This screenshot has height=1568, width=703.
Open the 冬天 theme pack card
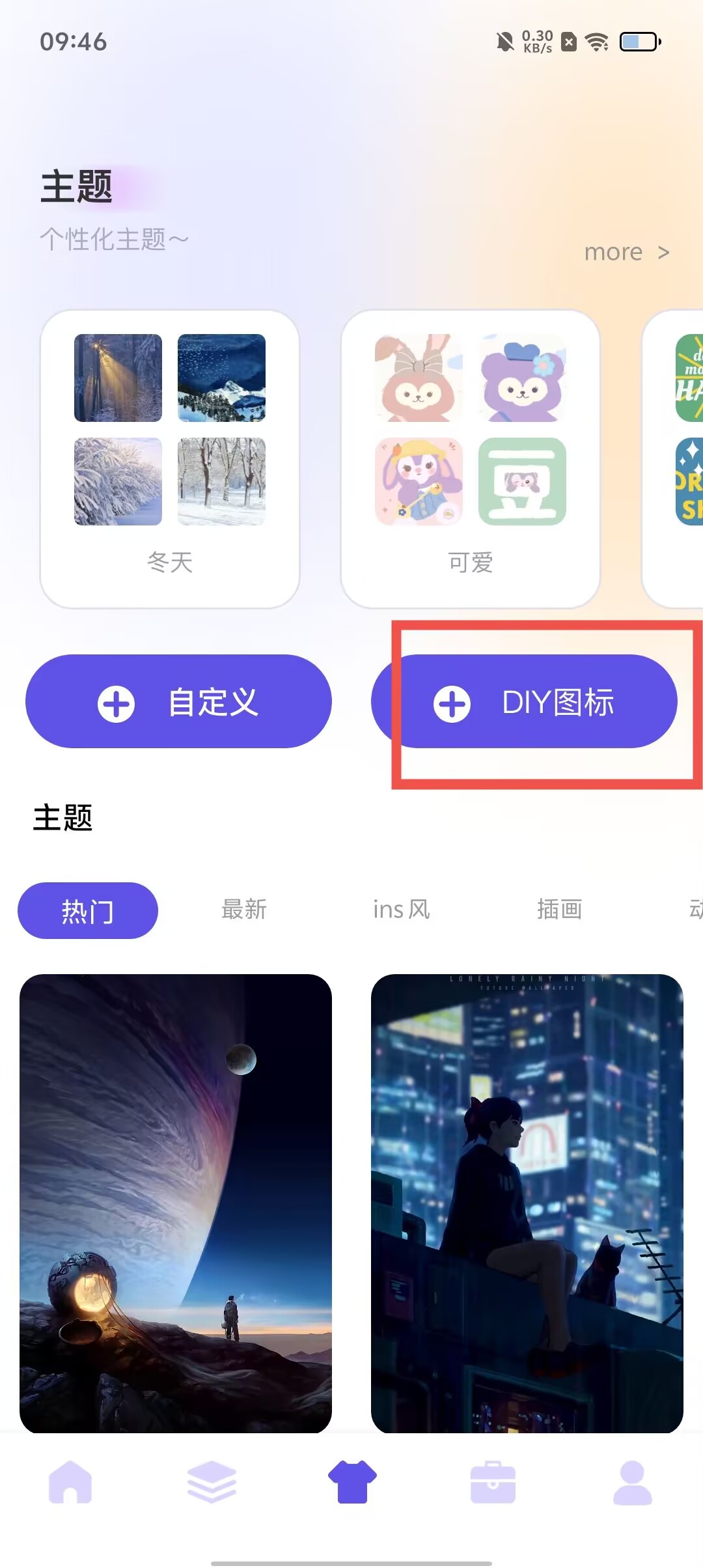click(x=170, y=459)
